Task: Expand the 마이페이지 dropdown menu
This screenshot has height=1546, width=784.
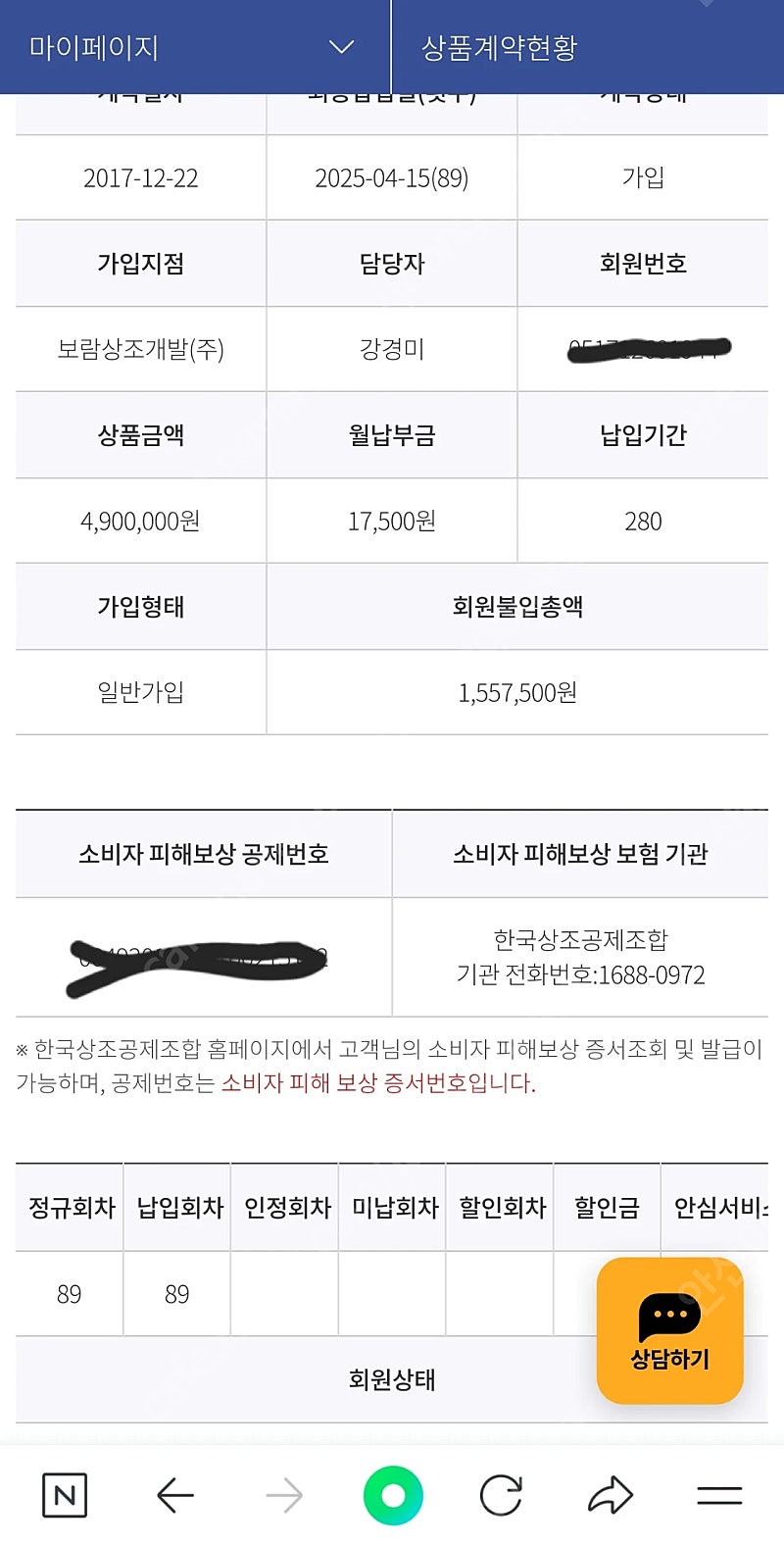Action: click(194, 47)
